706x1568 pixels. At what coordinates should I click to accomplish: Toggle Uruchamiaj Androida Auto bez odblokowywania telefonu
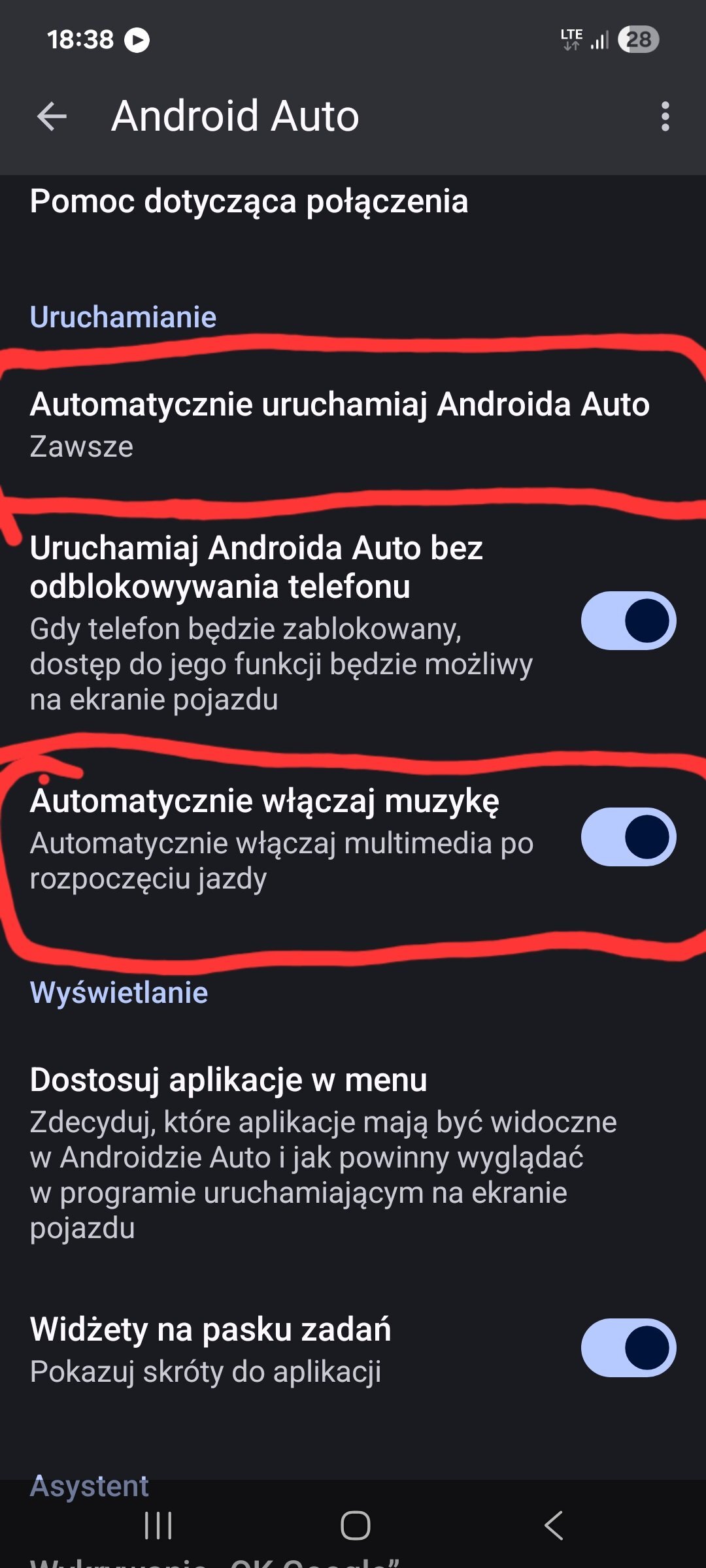(628, 621)
